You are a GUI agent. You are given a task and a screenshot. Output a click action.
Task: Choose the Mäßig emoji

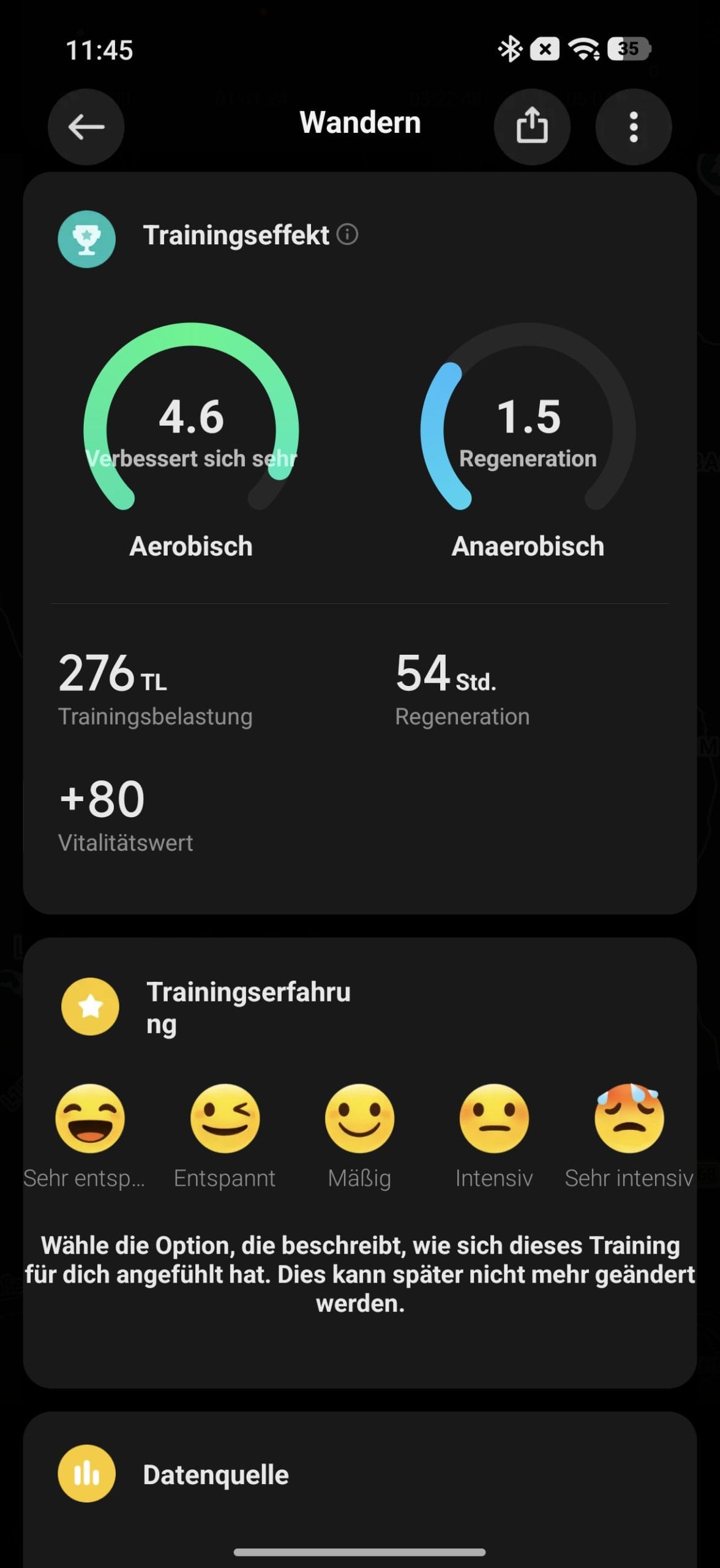[x=359, y=1118]
